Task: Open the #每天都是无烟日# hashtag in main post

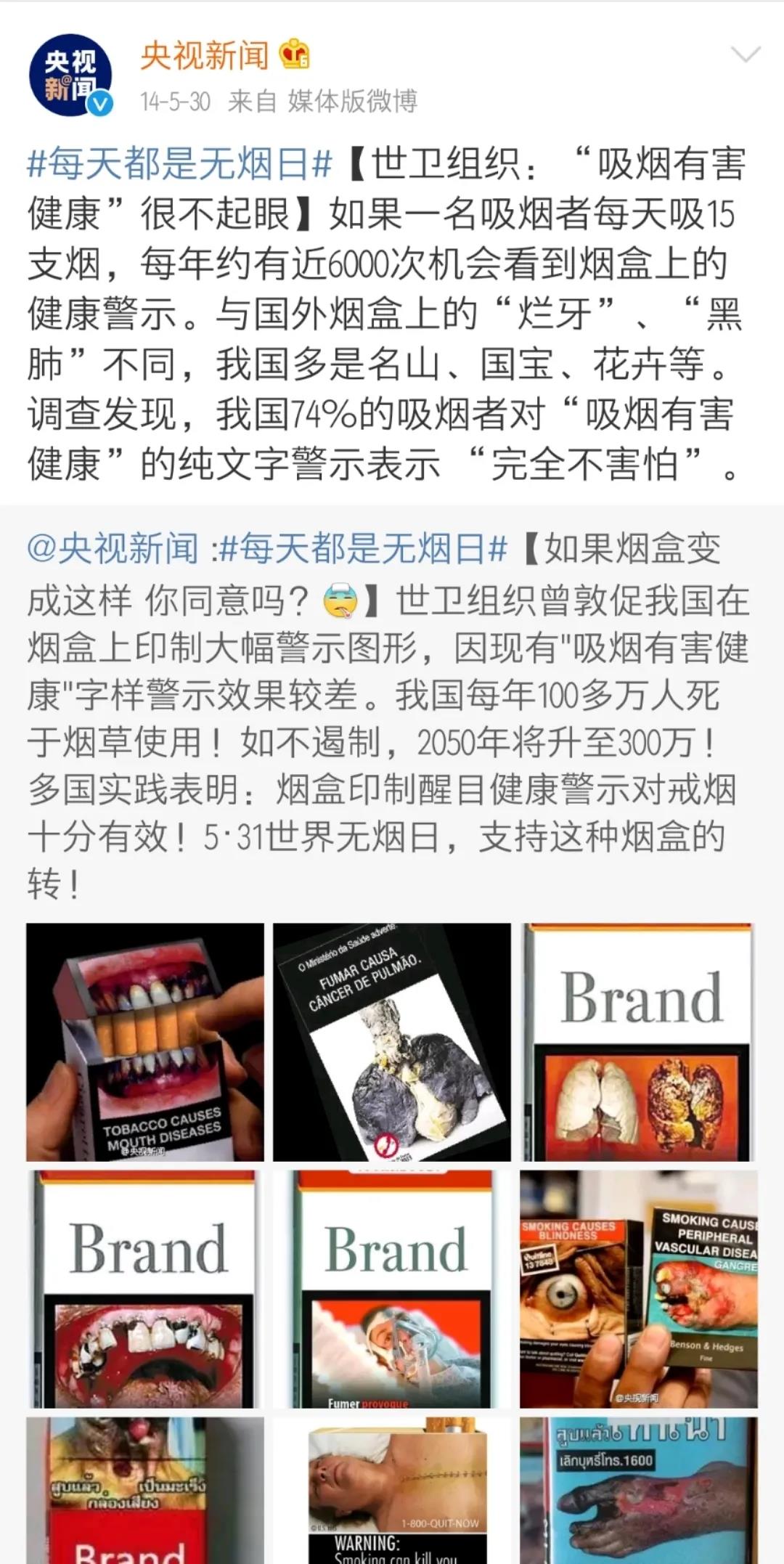Action: 179,163
